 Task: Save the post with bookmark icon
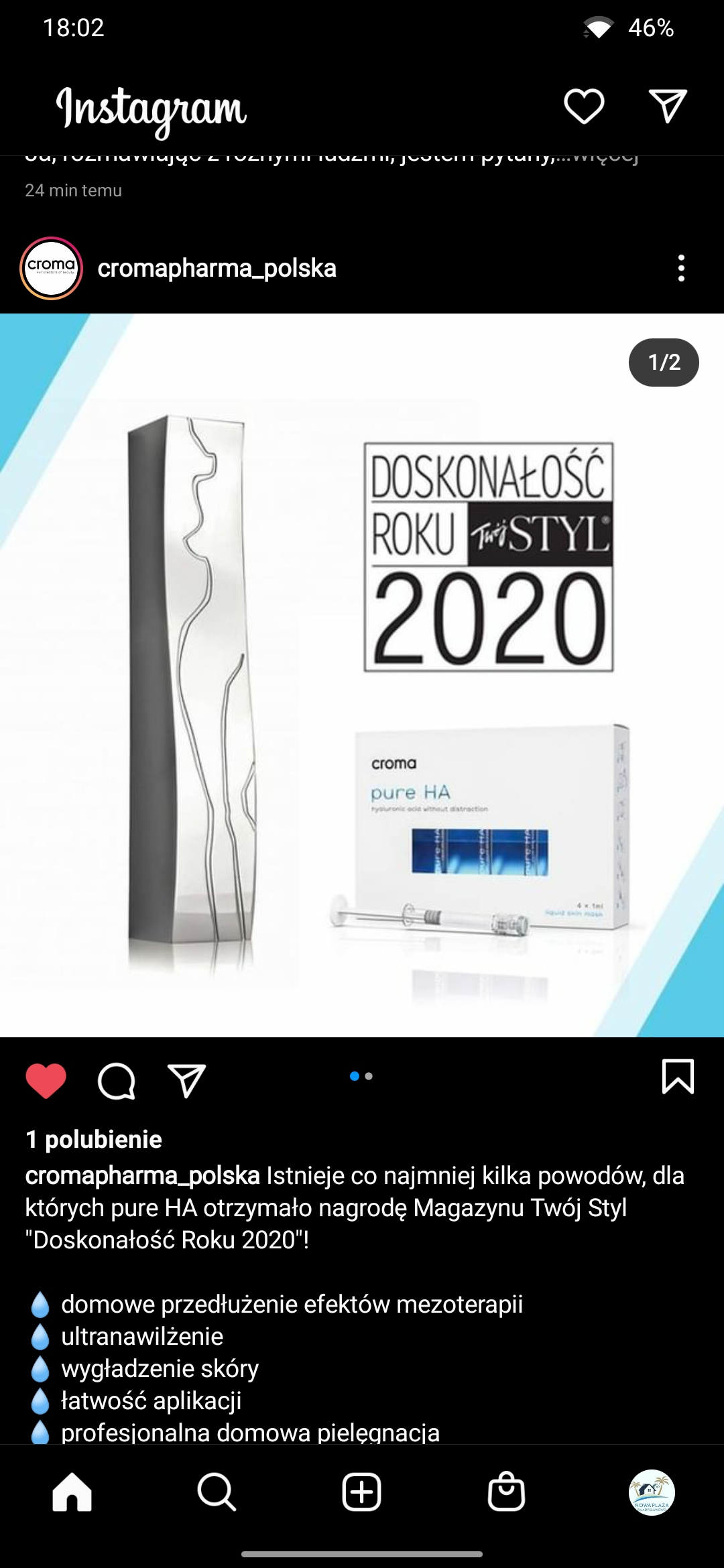click(x=678, y=1076)
